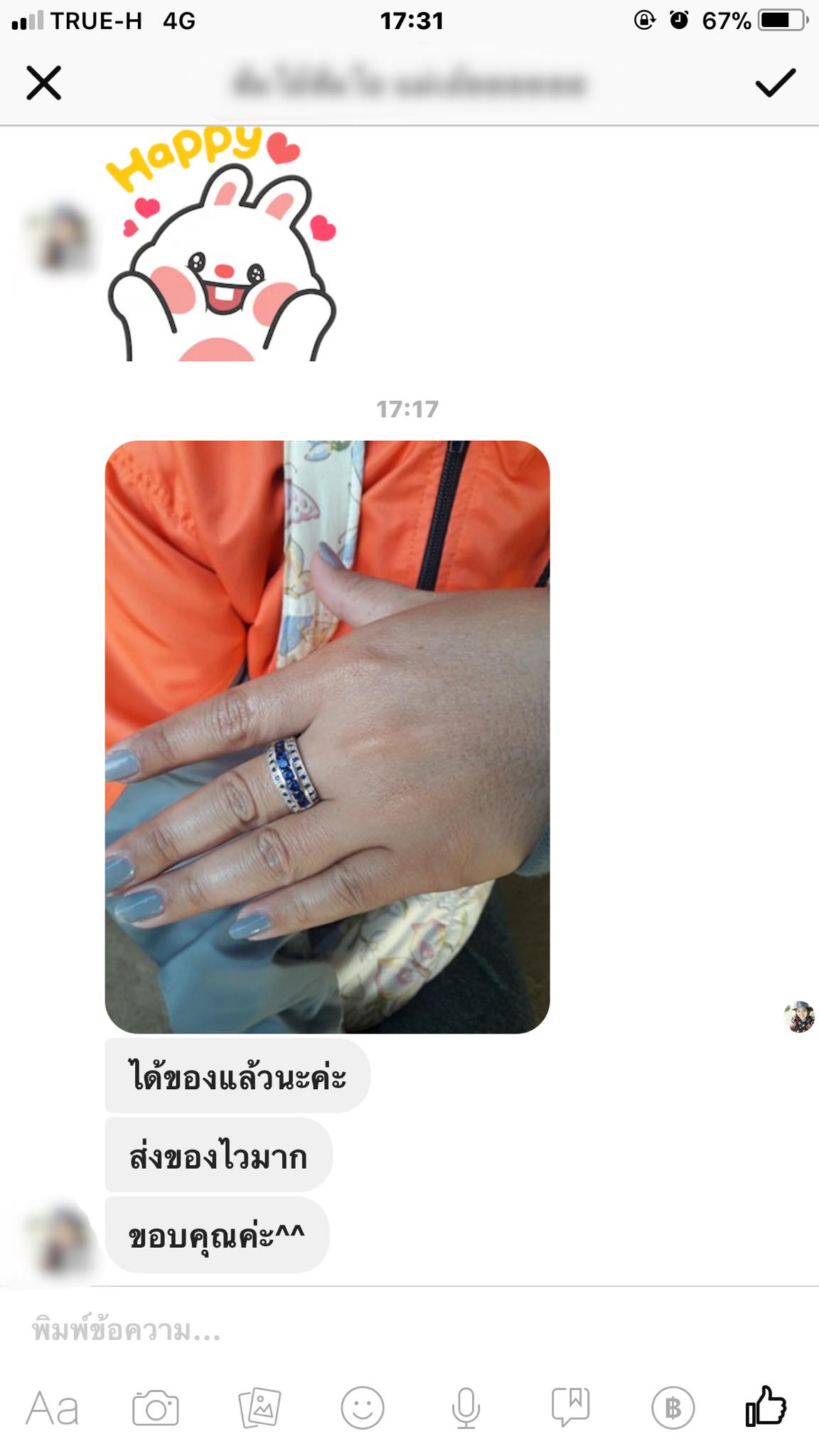Close the conversation with the X icon
This screenshot has width=819, height=1456.
[x=44, y=83]
